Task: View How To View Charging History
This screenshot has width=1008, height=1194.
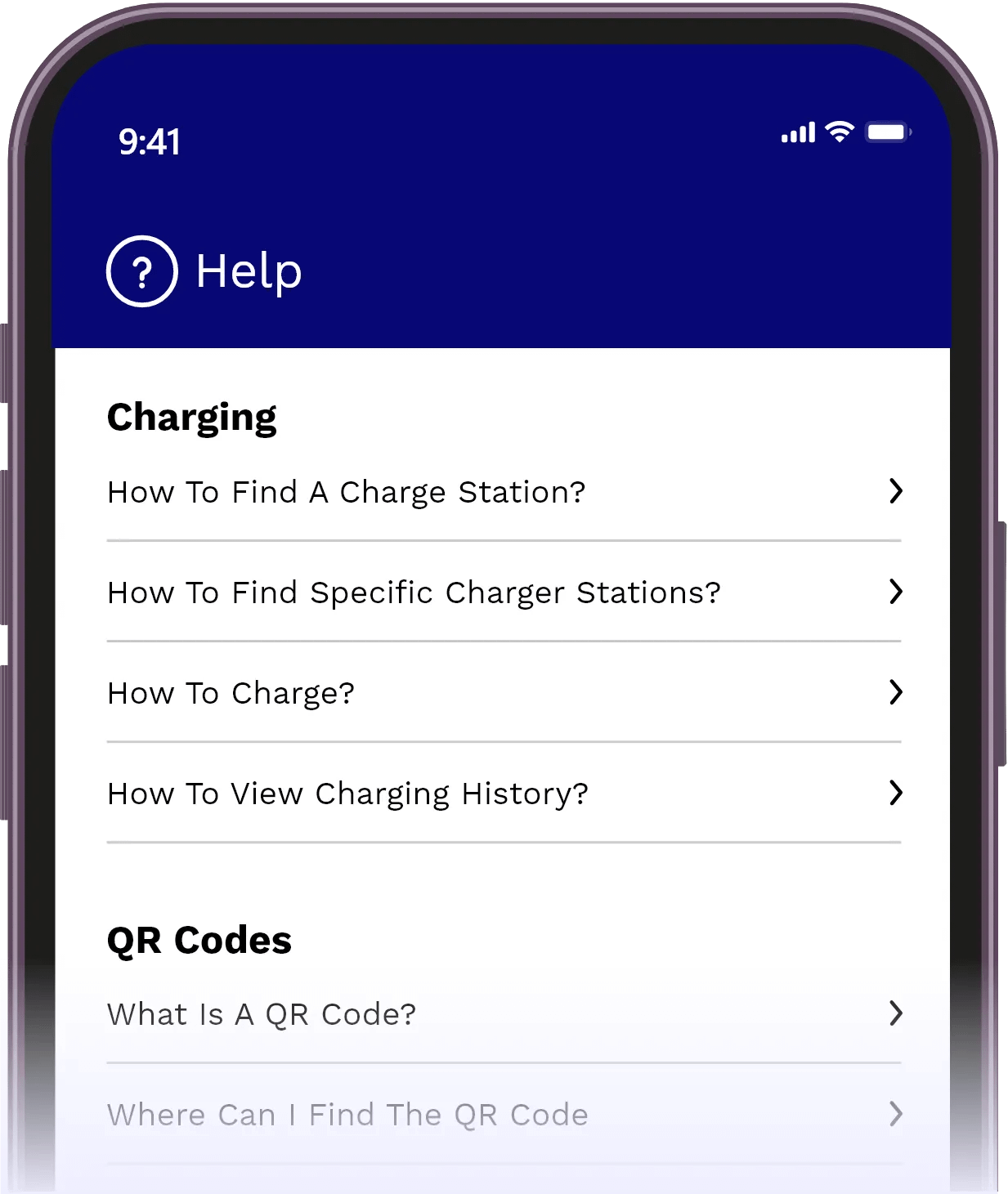Action: tap(503, 794)
